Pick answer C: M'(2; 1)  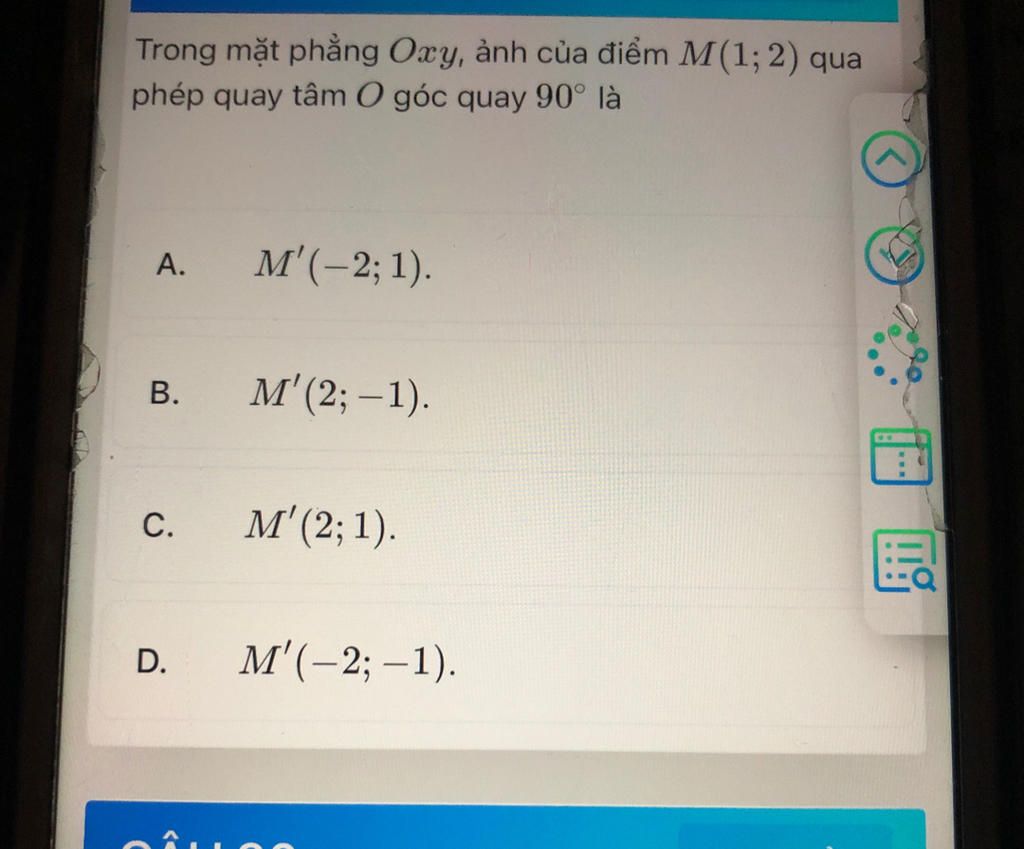320,527
